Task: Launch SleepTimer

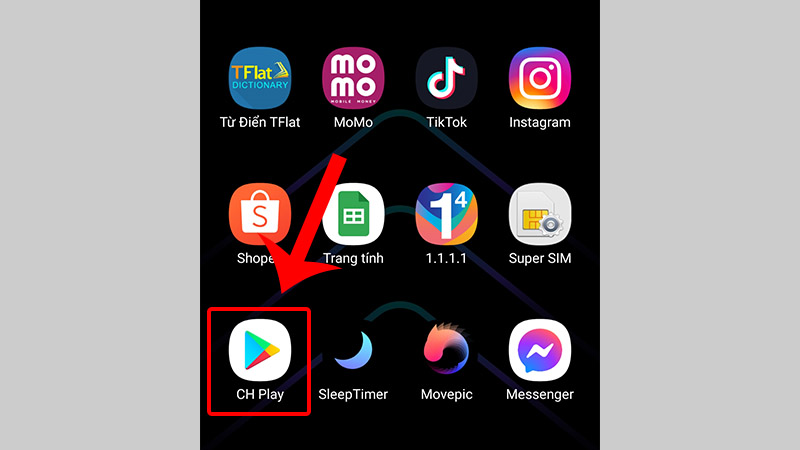Action: coord(353,350)
